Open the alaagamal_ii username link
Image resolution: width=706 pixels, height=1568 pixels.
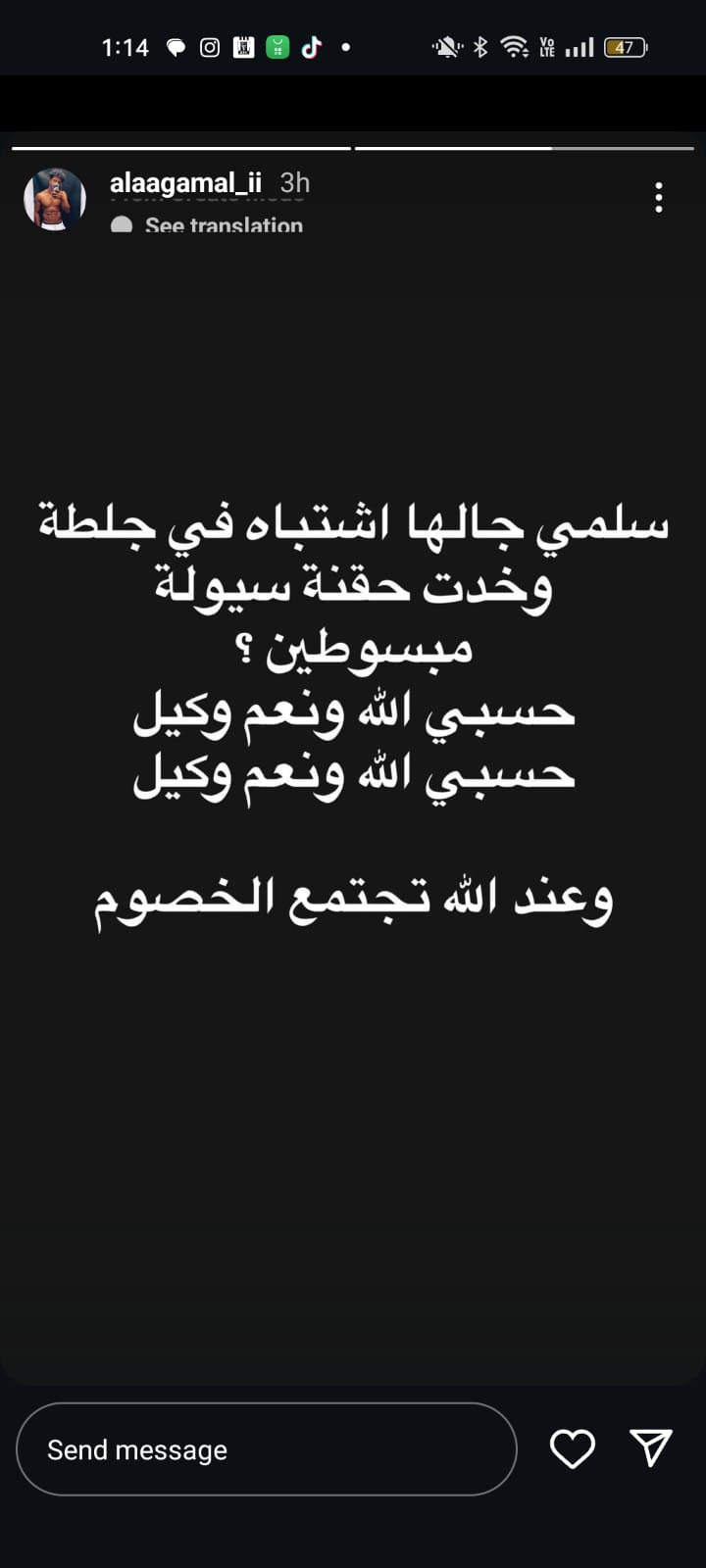point(185,182)
